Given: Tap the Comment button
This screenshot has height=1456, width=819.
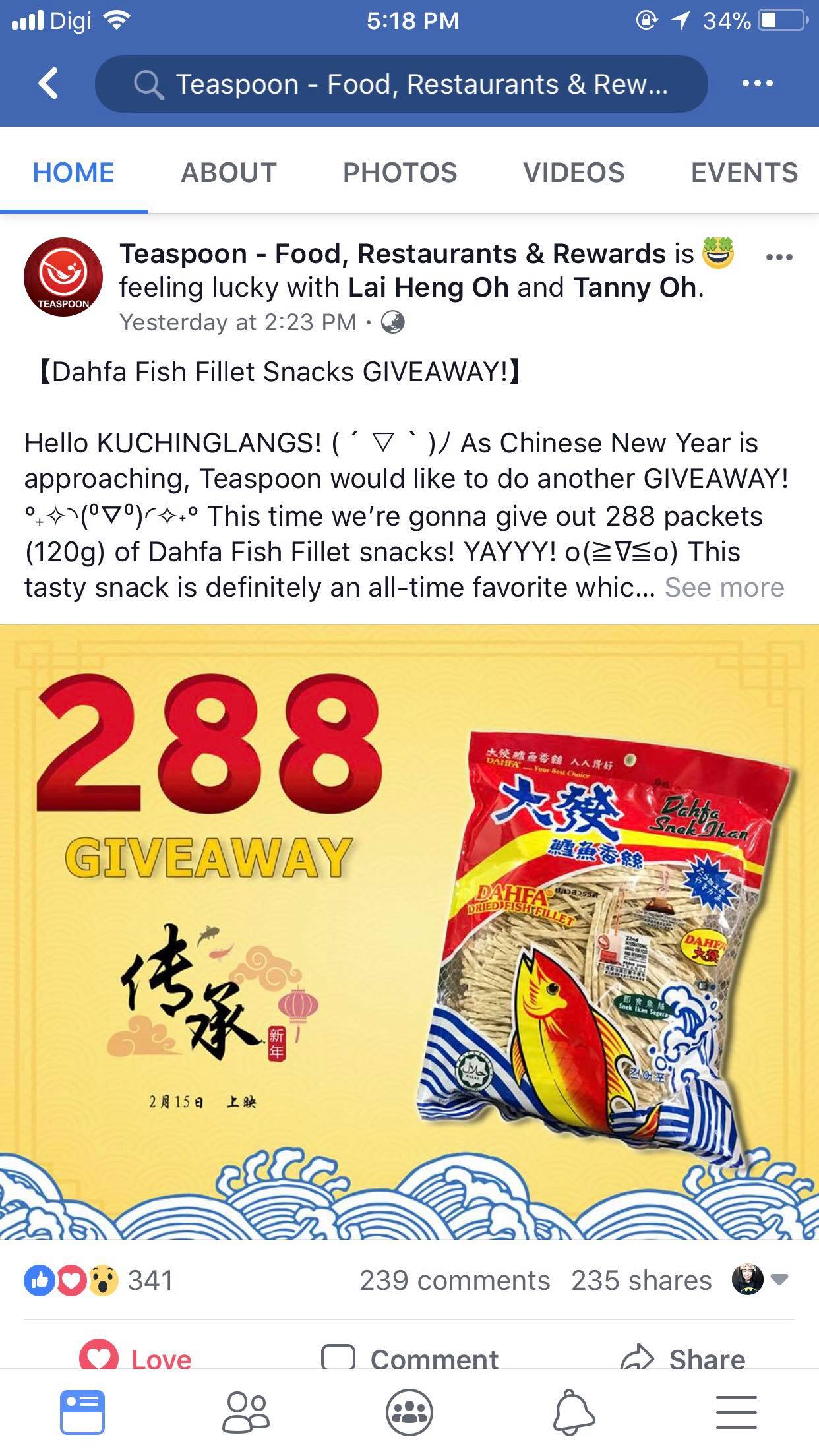Looking at the screenshot, I should click(x=409, y=1358).
